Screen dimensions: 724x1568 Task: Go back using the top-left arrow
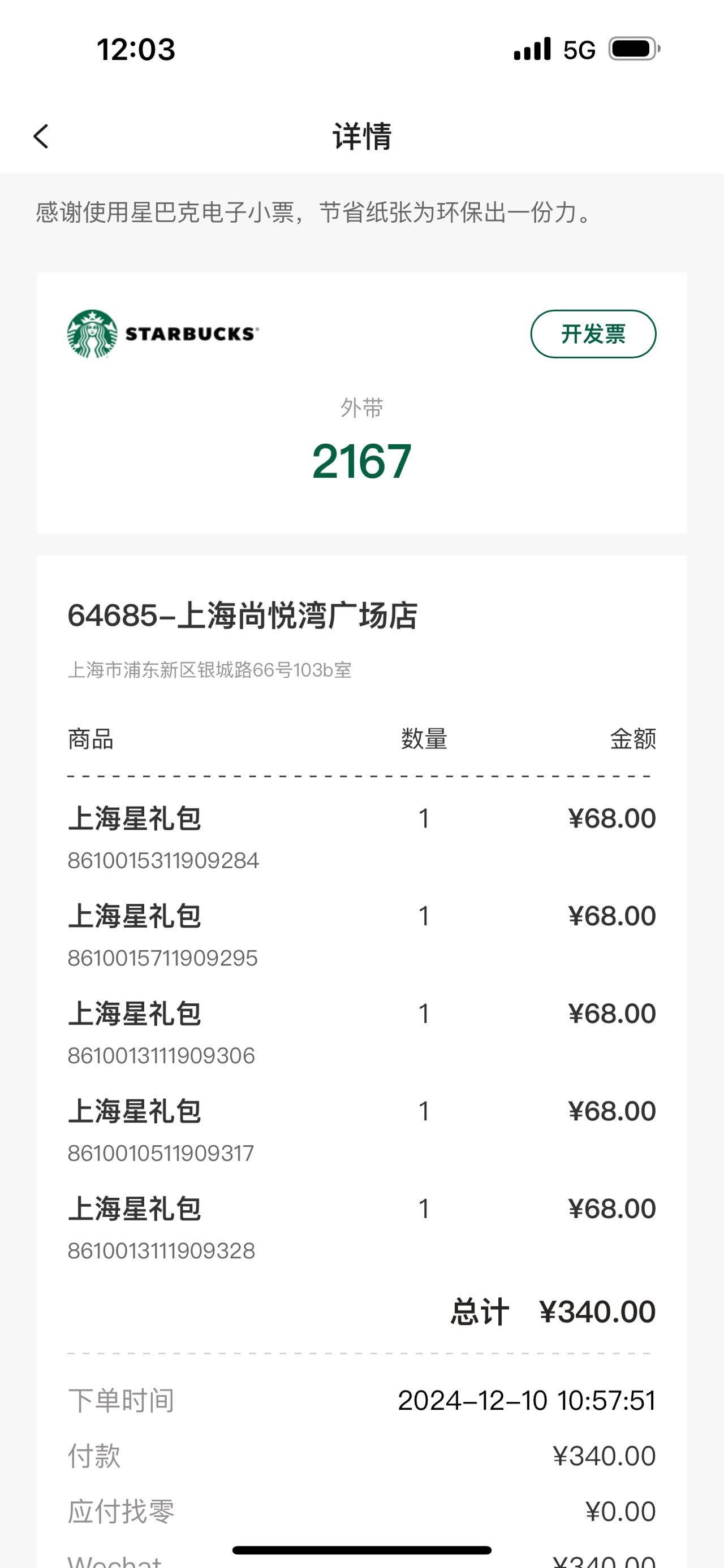pos(41,136)
